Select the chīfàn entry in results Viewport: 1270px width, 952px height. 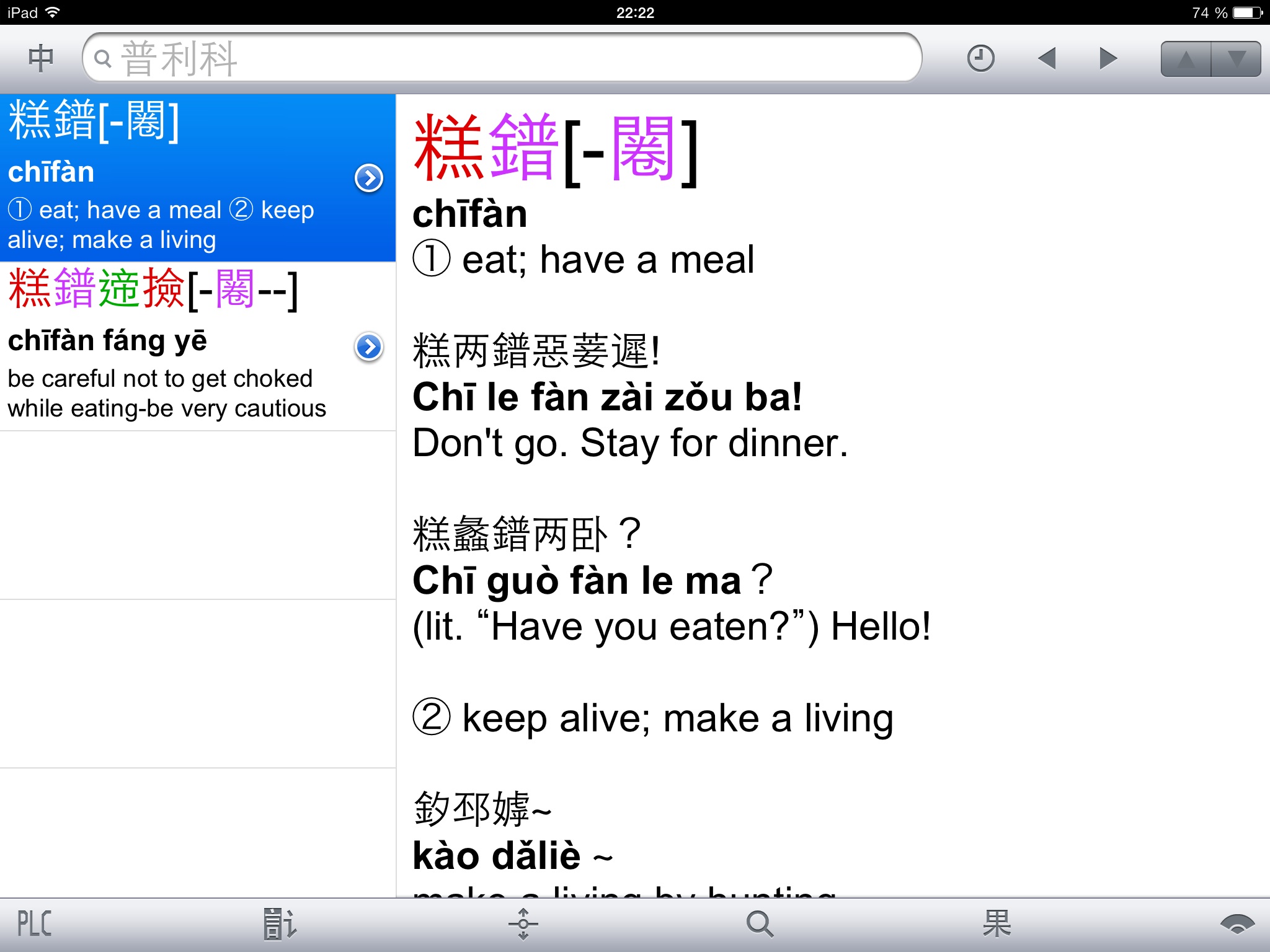pyautogui.click(x=174, y=178)
